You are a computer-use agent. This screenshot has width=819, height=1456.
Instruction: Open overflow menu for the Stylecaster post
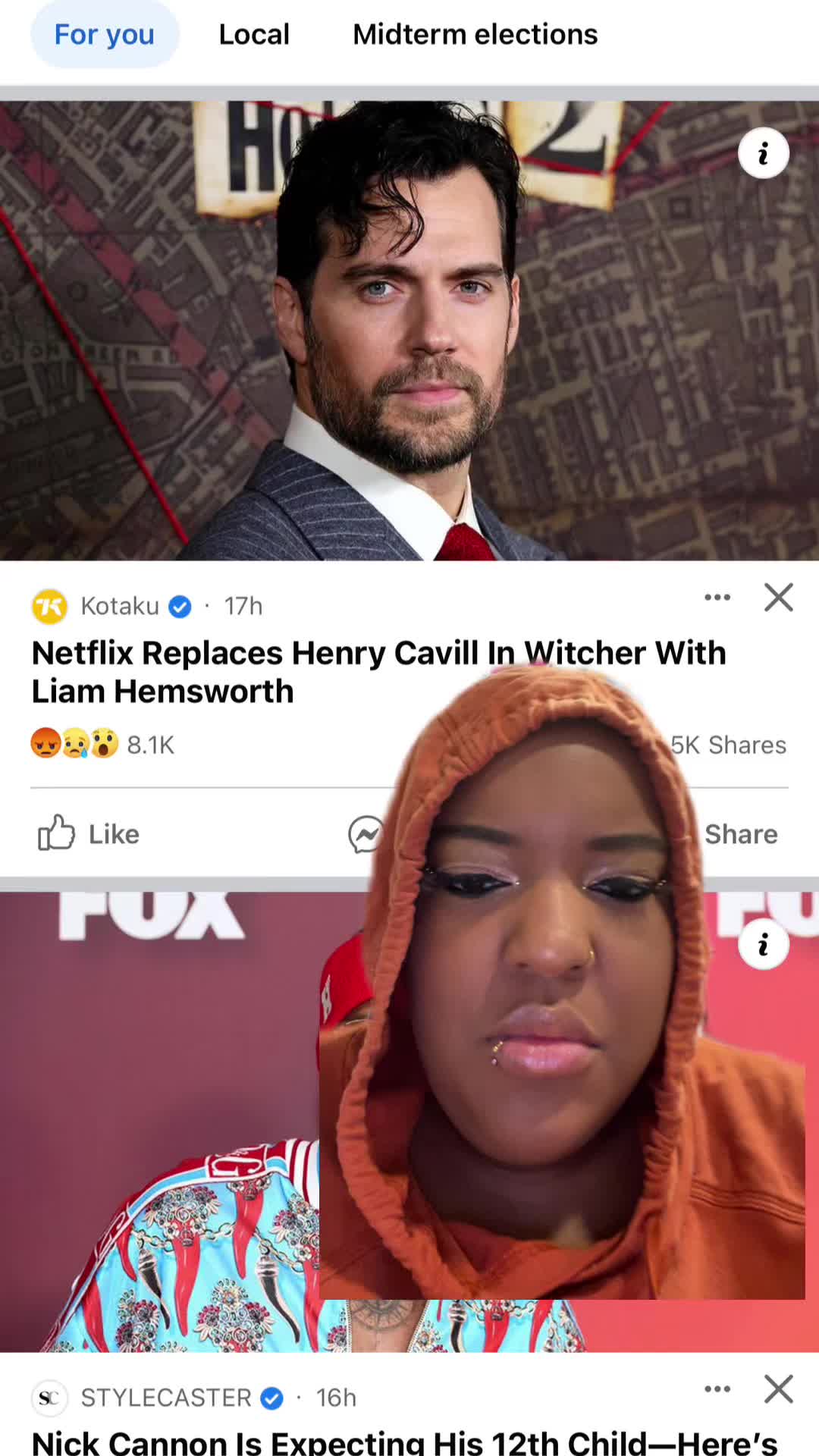(717, 1389)
